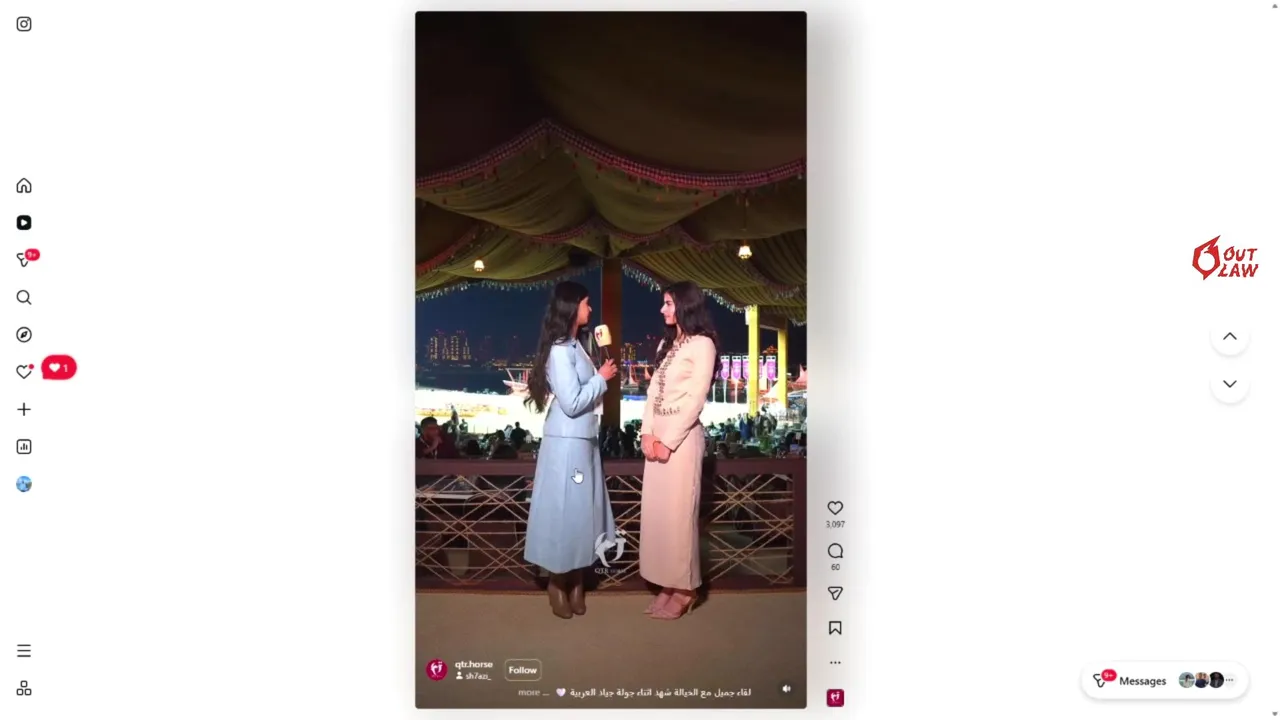Share this reel
This screenshot has width=1280, height=720.
point(835,593)
